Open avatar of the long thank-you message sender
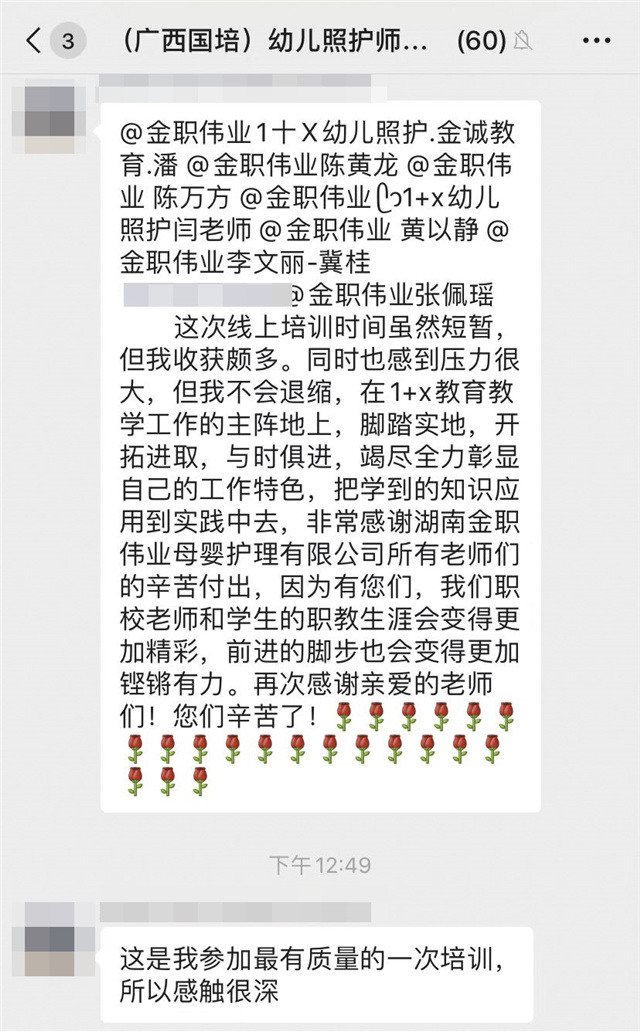Viewport: 640px width, 1031px height. click(49, 119)
